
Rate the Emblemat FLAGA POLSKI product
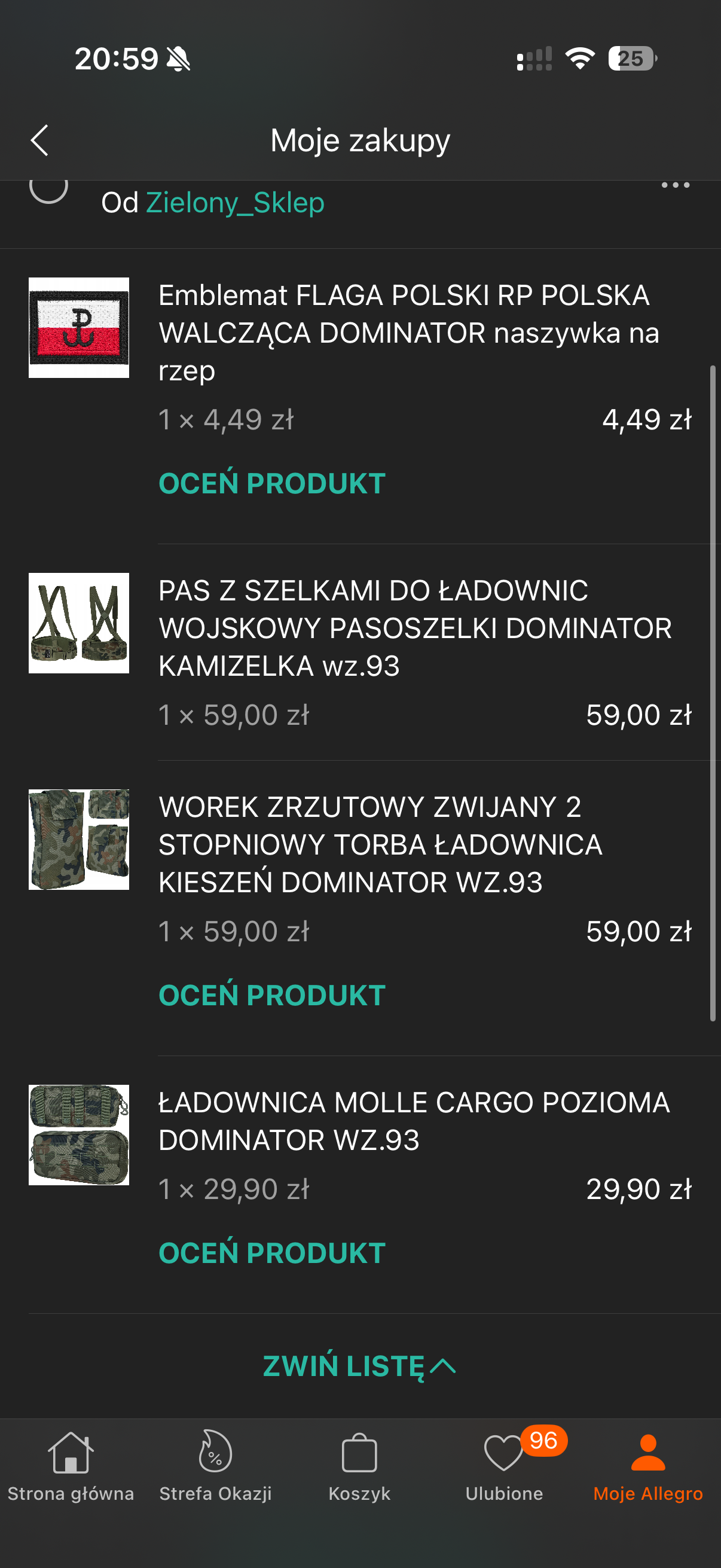272,483
